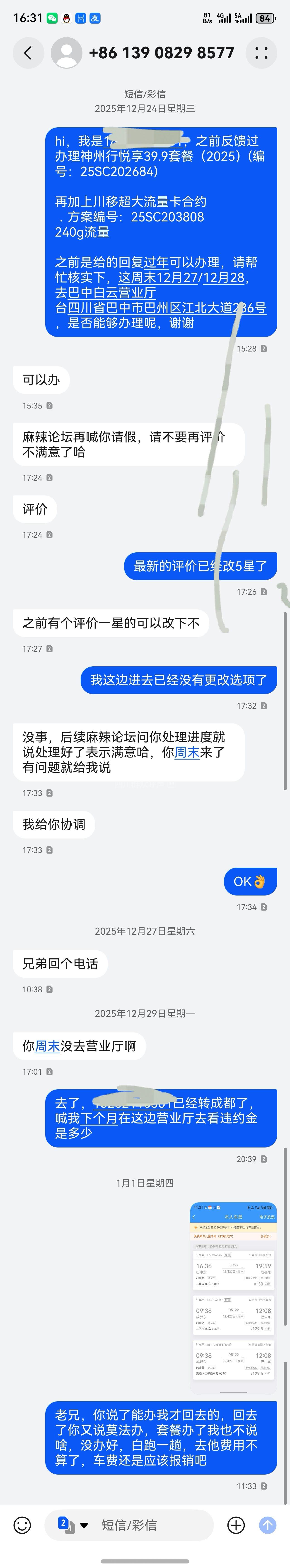Open the four-dot more options menu
This screenshot has width=290, height=1568.
(x=261, y=53)
